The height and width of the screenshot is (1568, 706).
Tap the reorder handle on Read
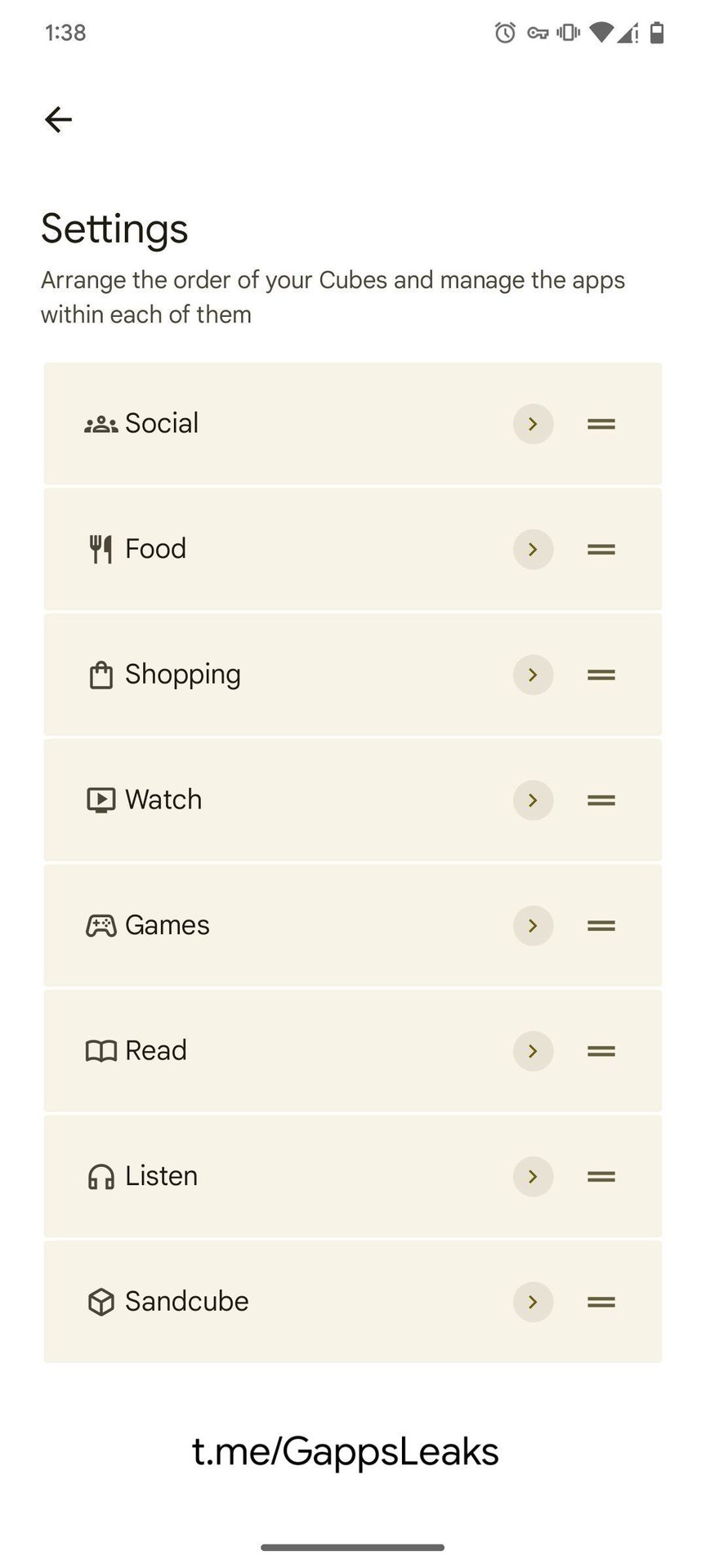[x=601, y=1051]
